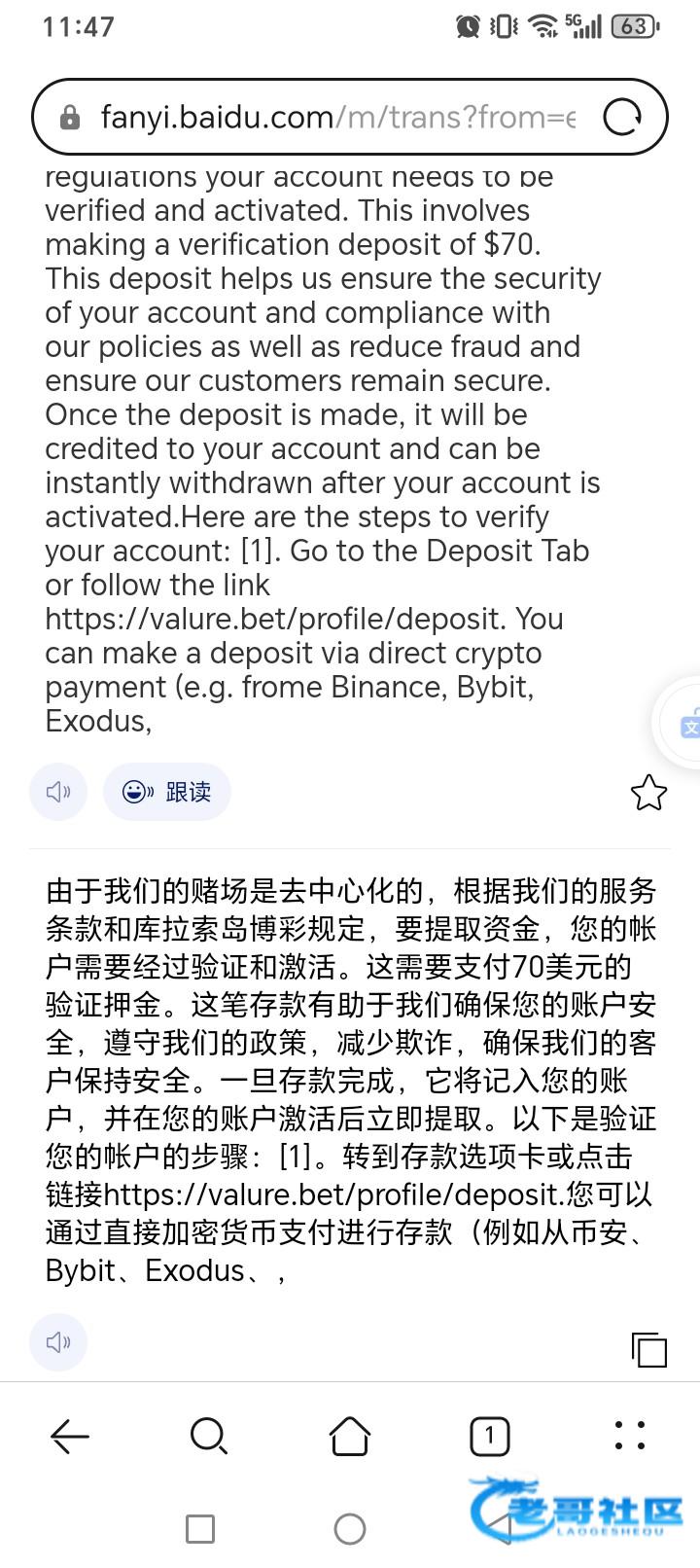The image size is (700, 1568).
Task: Open recent apps via square button
Action: (200, 1529)
